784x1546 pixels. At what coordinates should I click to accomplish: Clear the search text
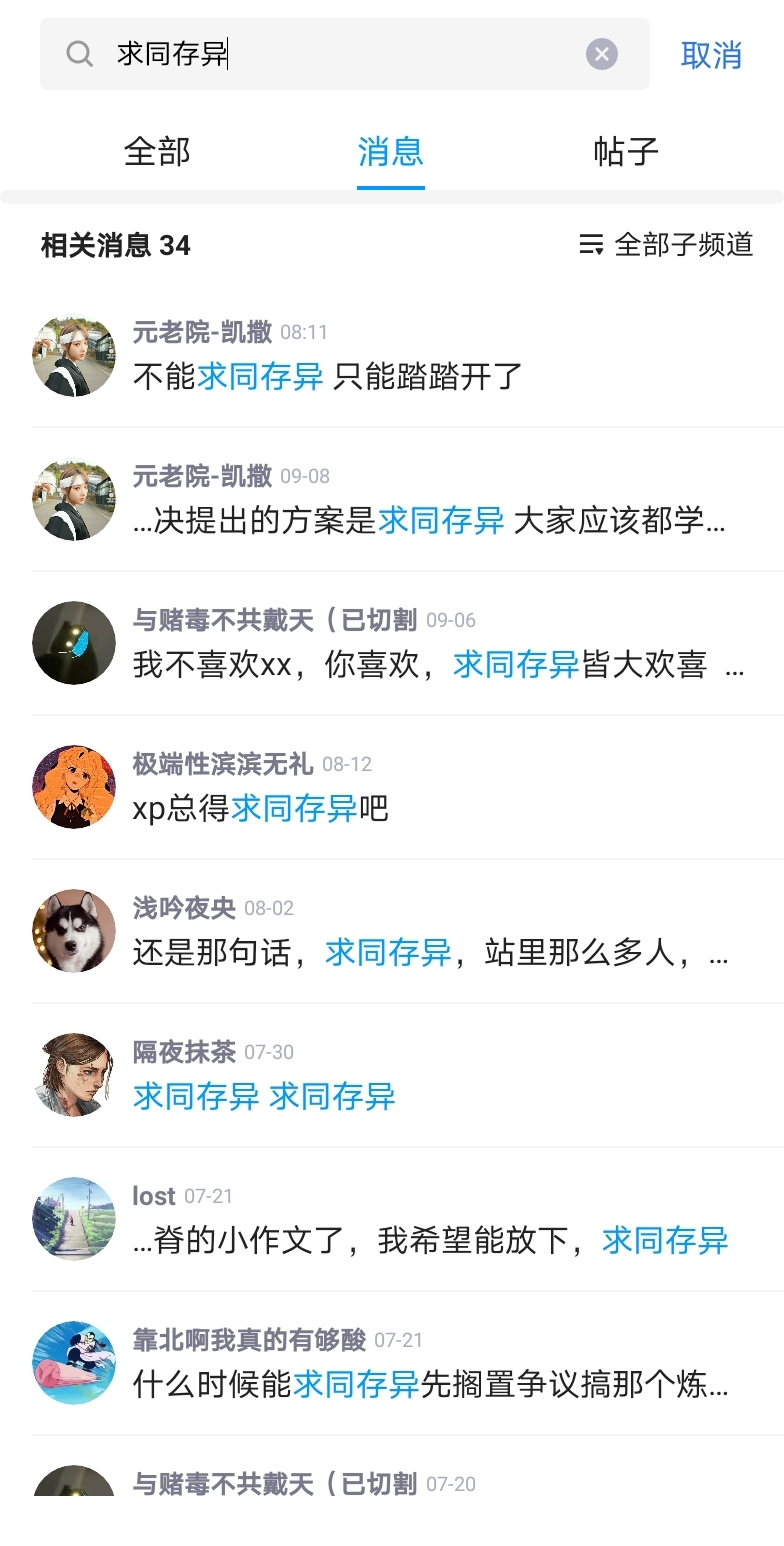(x=601, y=54)
